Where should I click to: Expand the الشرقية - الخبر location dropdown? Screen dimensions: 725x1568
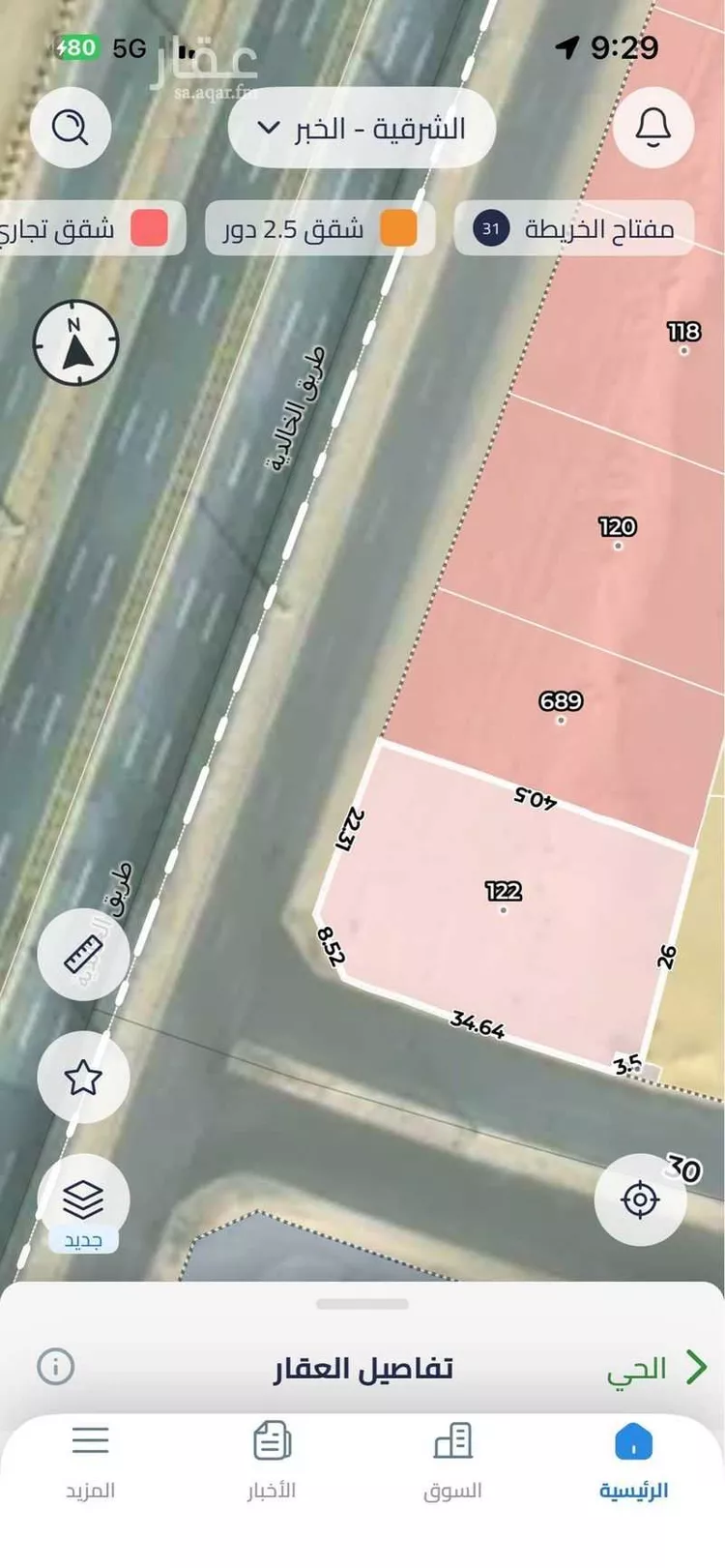coord(362,128)
